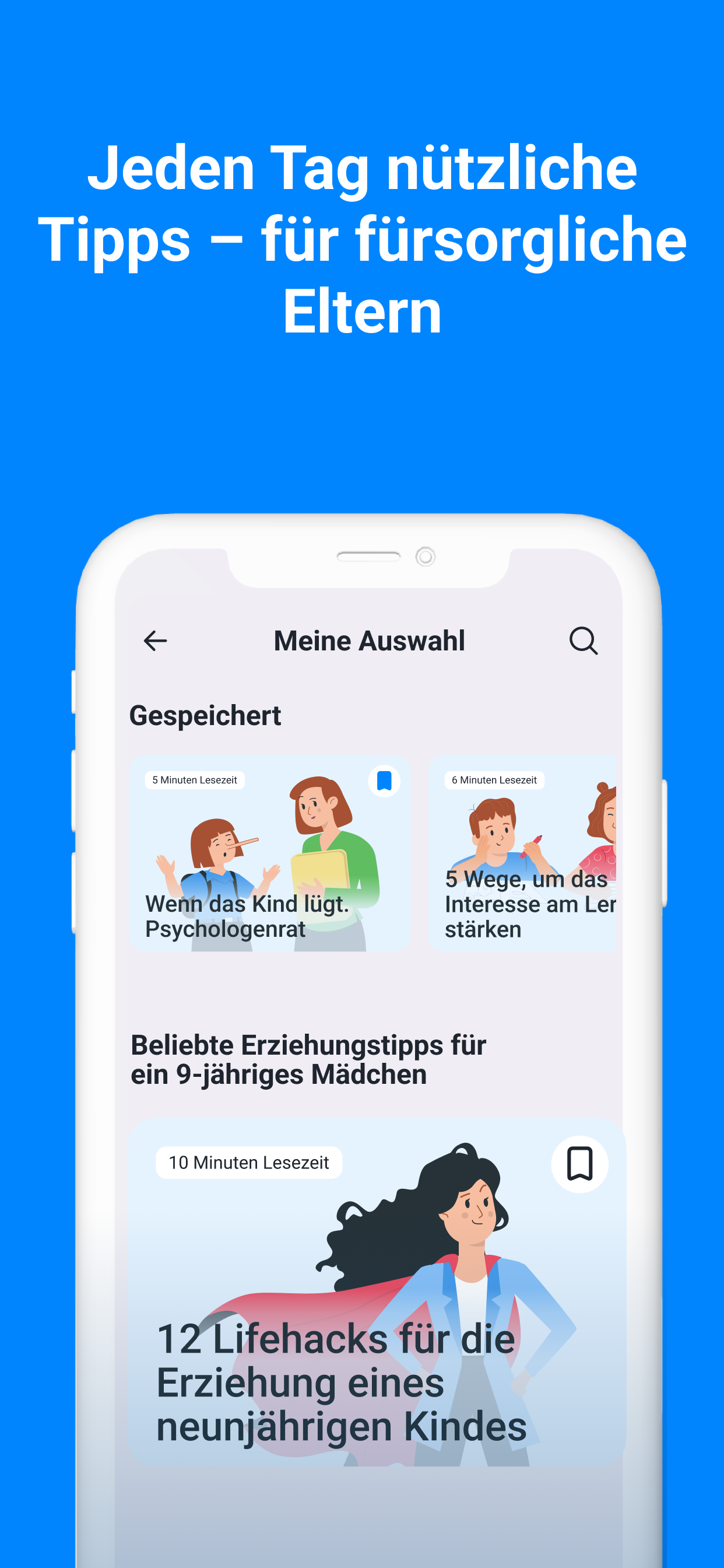Tap the back arrow to leave Meine Auswahl
The width and height of the screenshot is (724, 1568).
pyautogui.click(x=156, y=640)
